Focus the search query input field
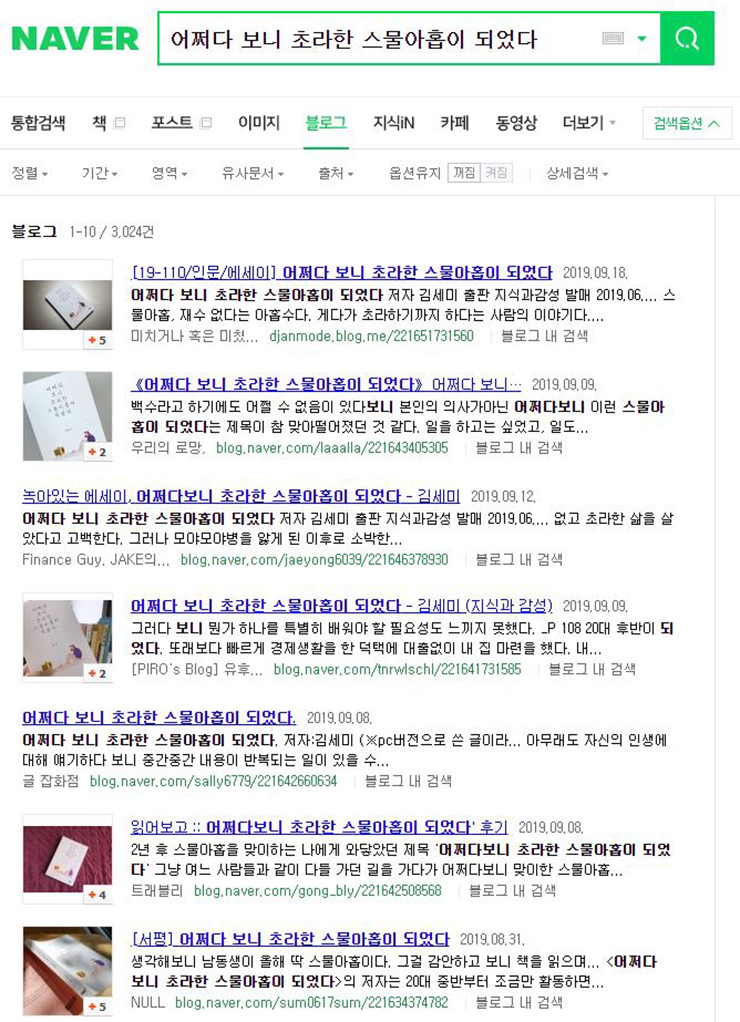The width and height of the screenshot is (740, 1022). (x=380, y=39)
